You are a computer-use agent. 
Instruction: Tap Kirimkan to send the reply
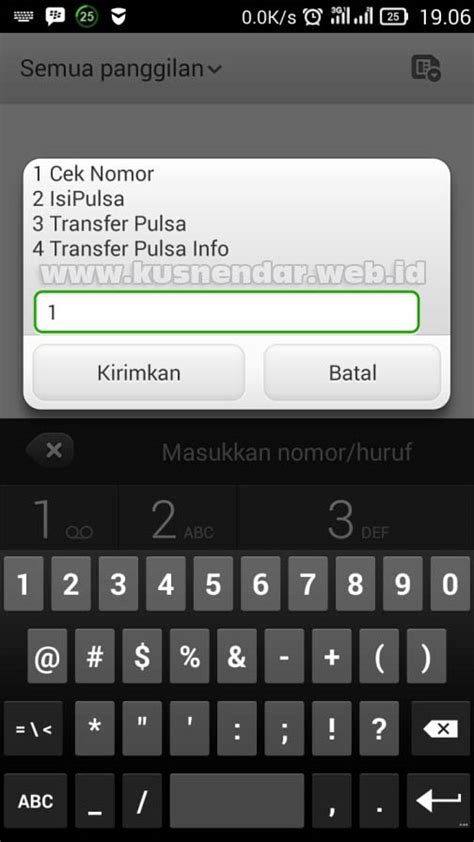138,373
